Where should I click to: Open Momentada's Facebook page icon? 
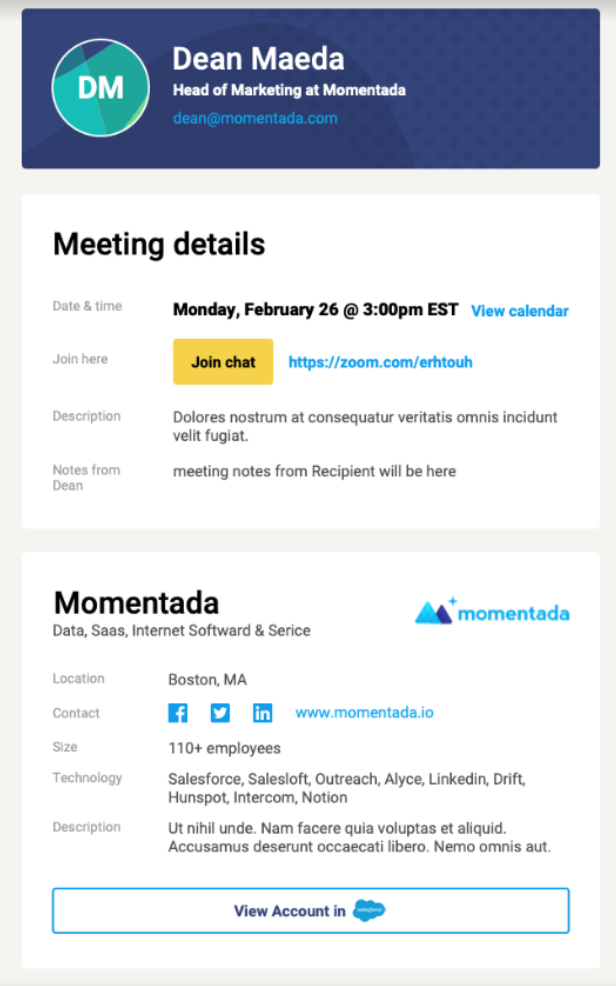[178, 712]
